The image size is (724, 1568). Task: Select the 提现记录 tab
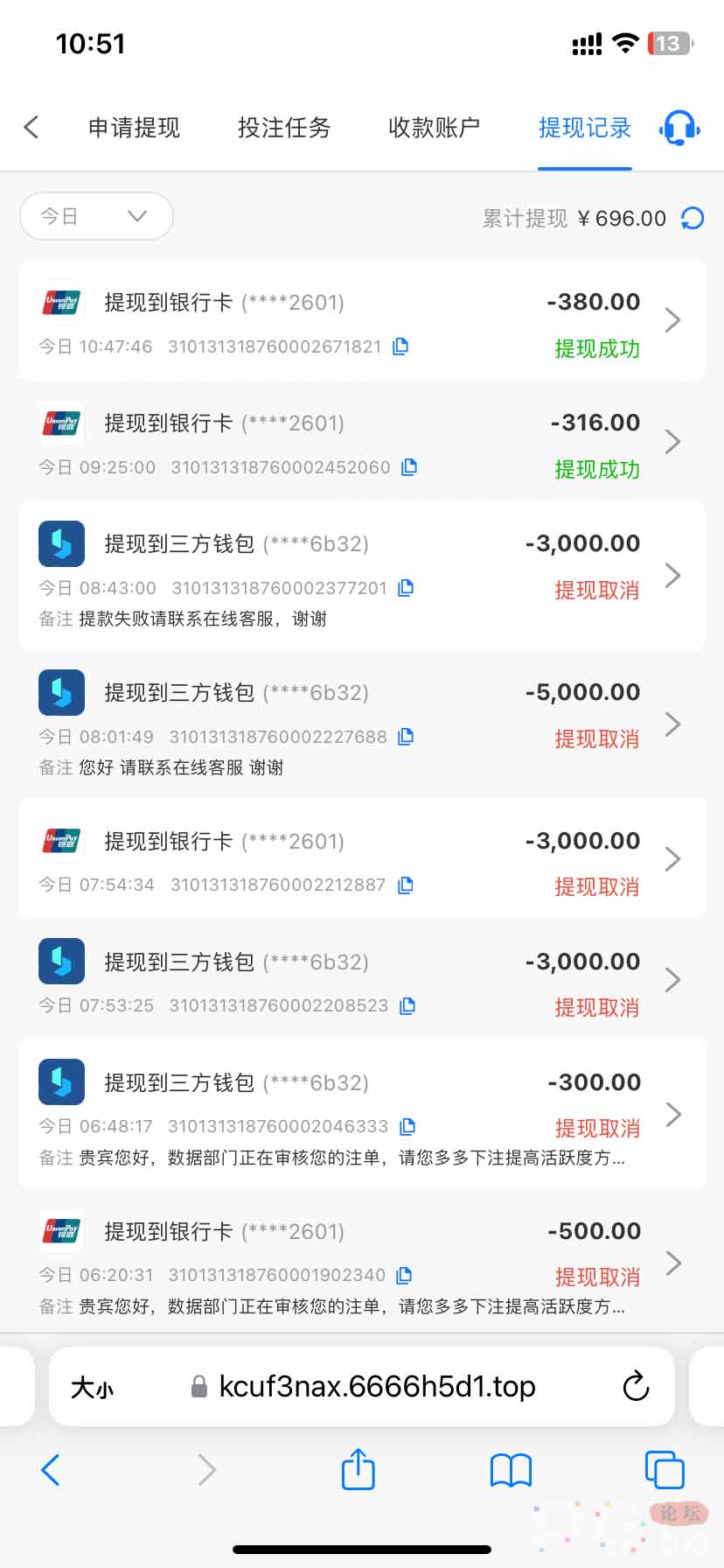(585, 128)
